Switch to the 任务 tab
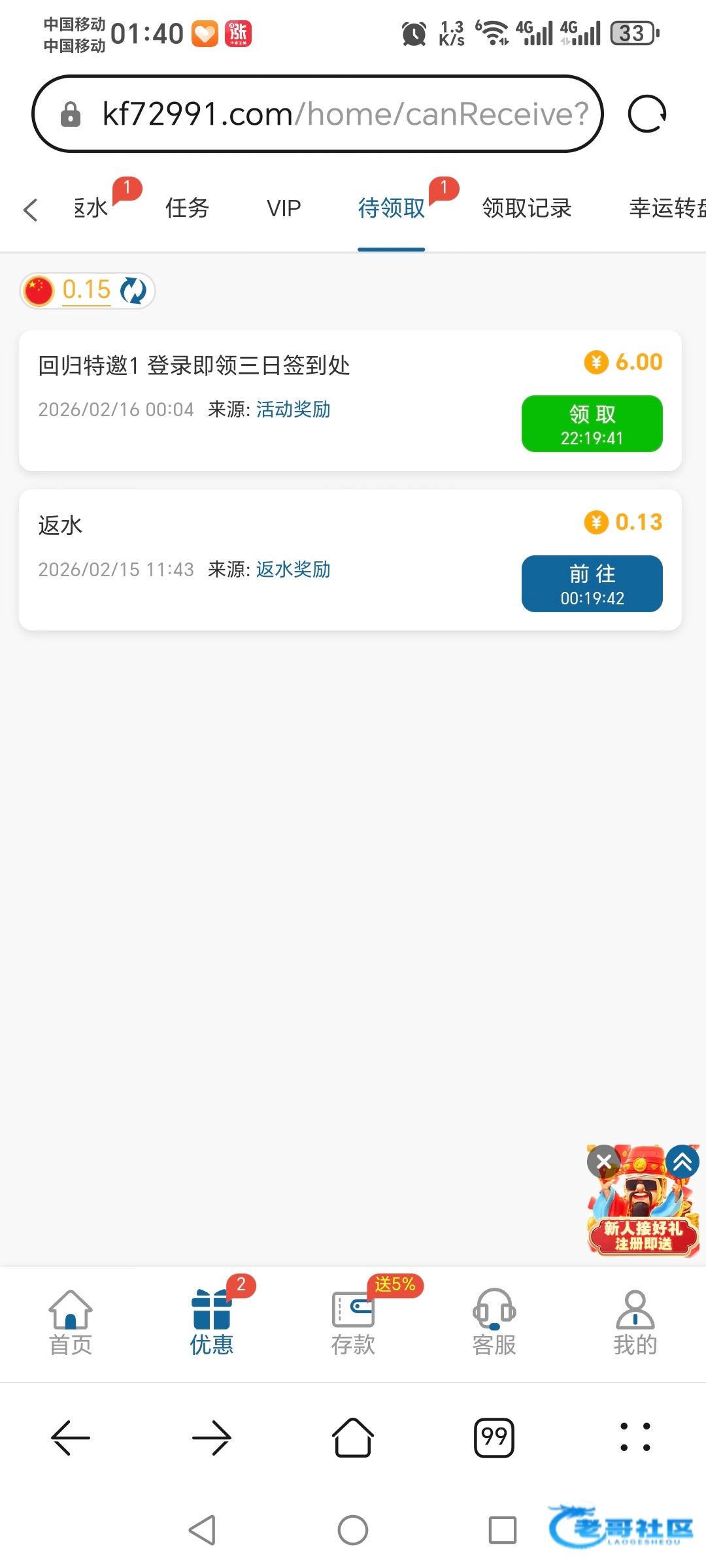 tap(187, 208)
